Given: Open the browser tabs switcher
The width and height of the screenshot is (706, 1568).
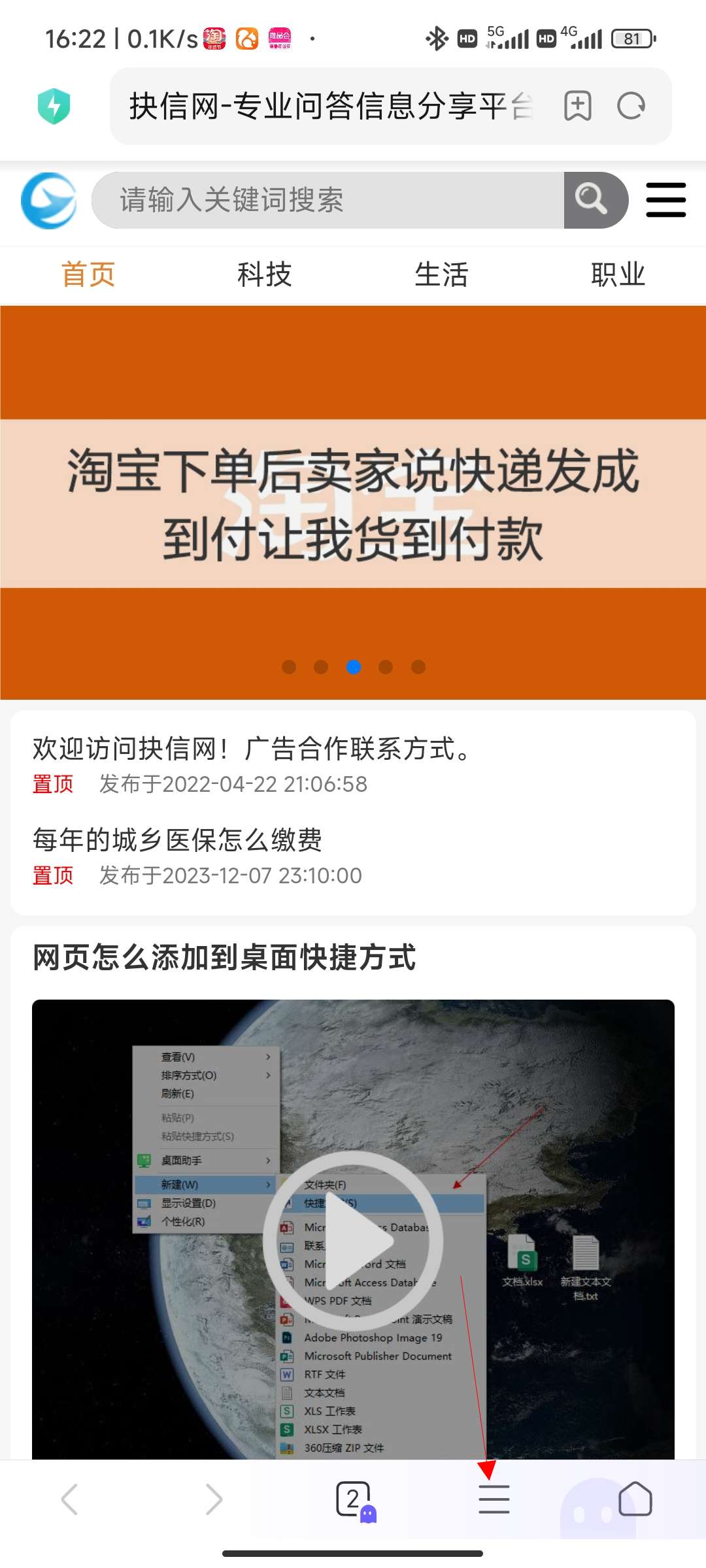Looking at the screenshot, I should (x=354, y=1499).
